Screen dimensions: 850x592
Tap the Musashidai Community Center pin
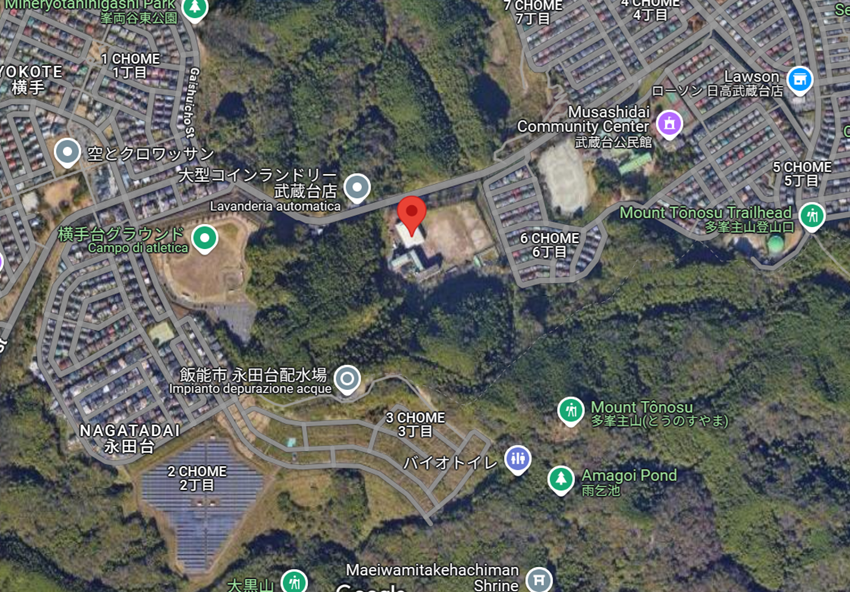pyautogui.click(x=668, y=125)
